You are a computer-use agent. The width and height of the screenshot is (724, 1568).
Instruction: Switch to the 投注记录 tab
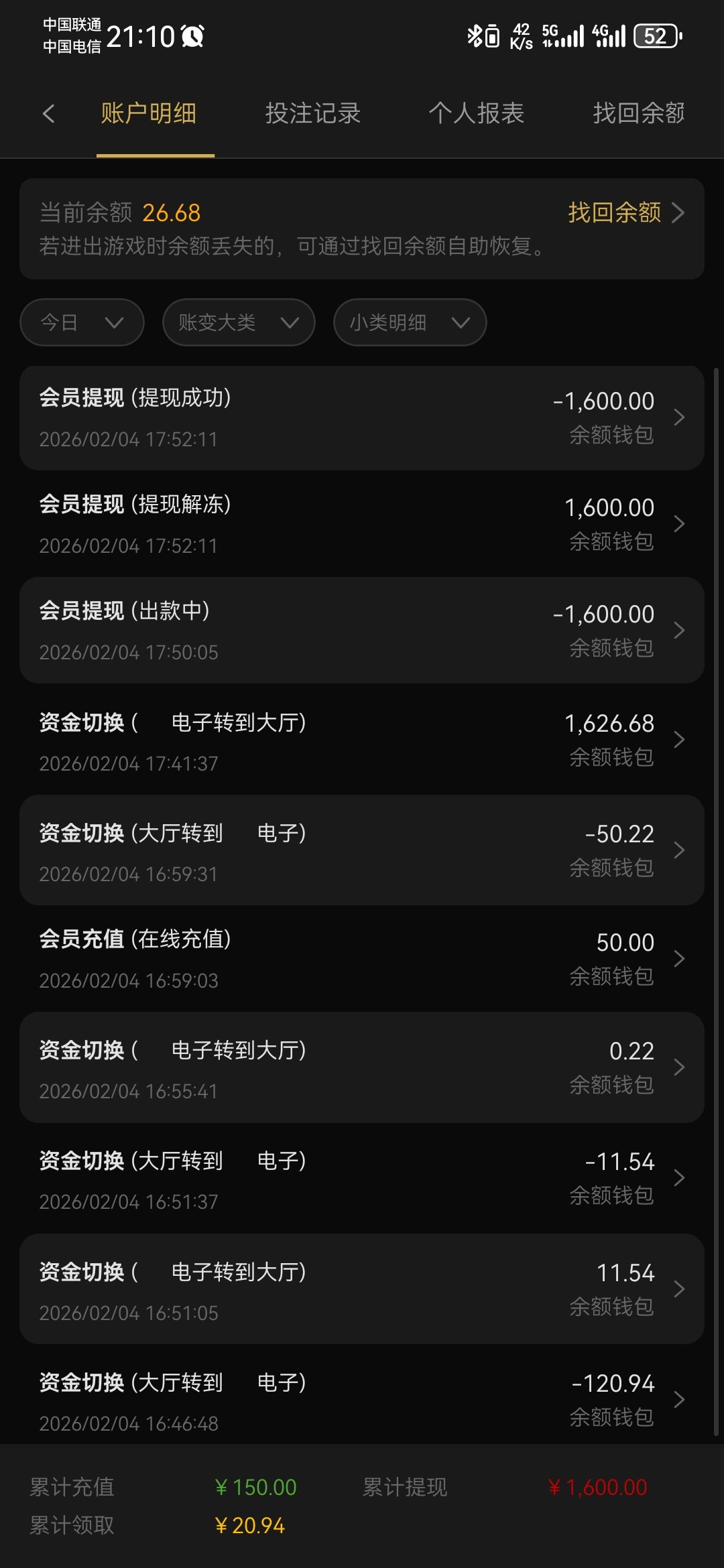coord(312,113)
